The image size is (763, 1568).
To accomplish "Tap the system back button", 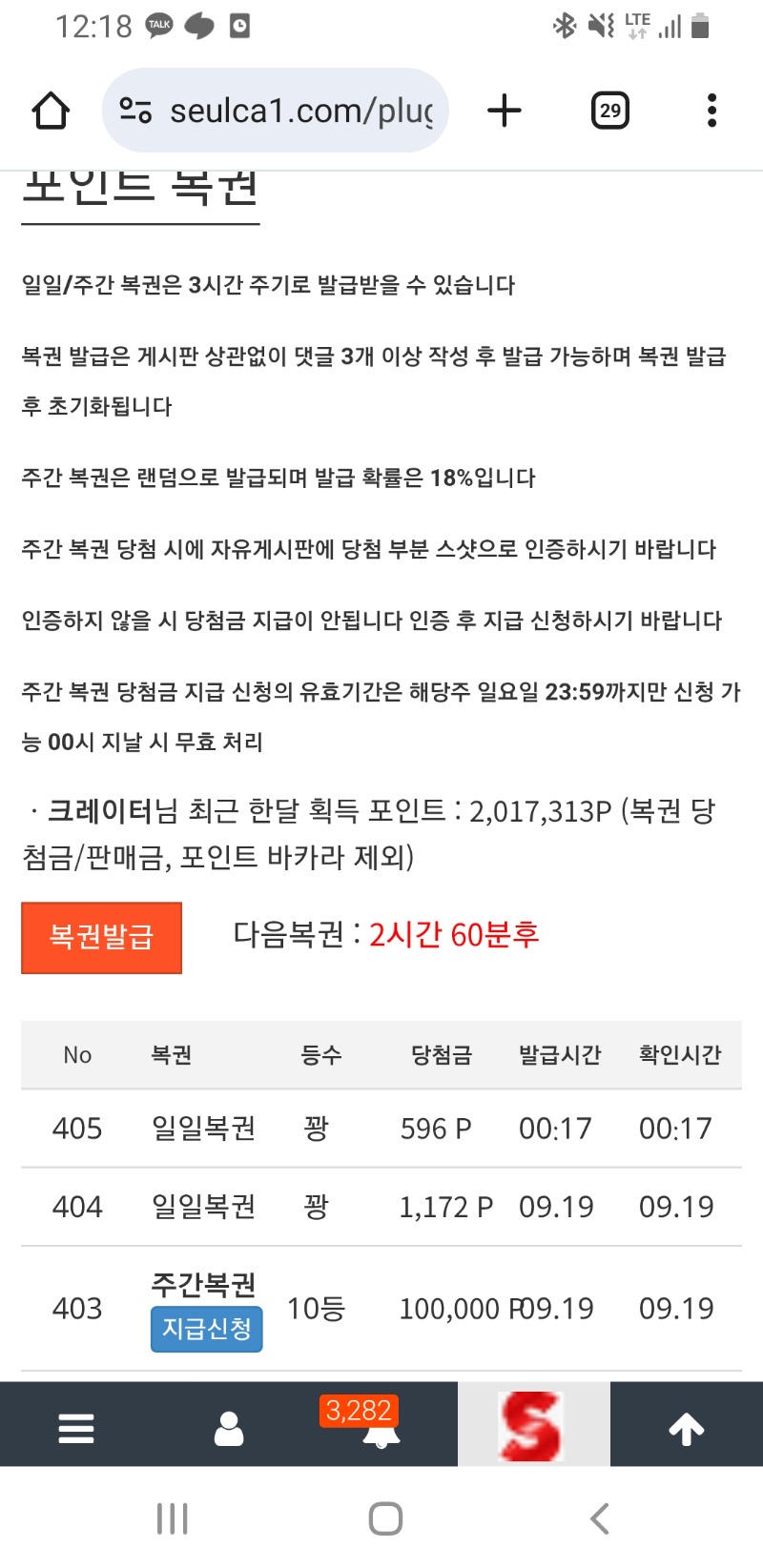I will (x=600, y=1518).
